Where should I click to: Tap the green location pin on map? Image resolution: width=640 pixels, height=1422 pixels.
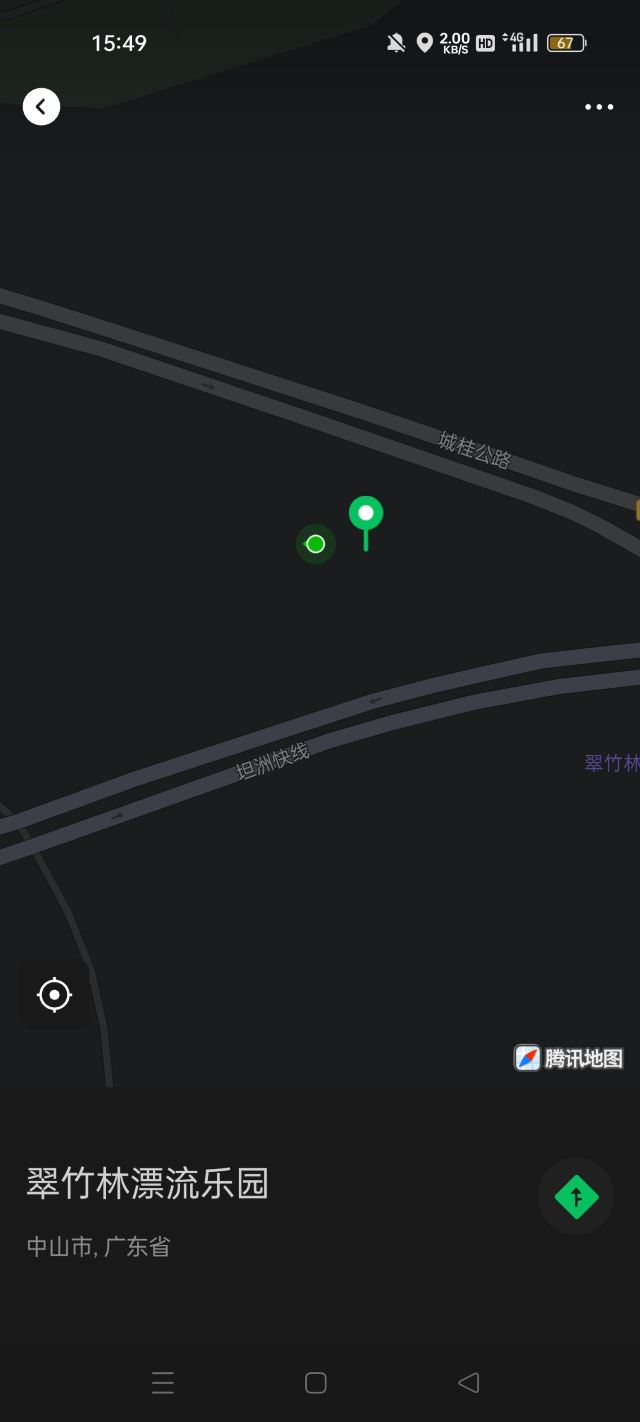tap(366, 515)
